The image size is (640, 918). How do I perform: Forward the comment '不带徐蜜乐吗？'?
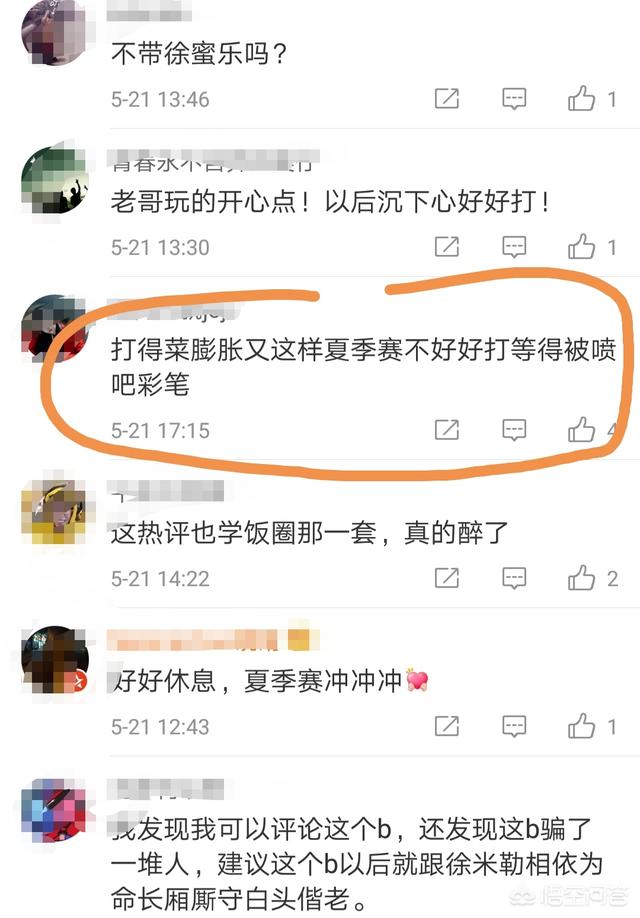point(447,98)
